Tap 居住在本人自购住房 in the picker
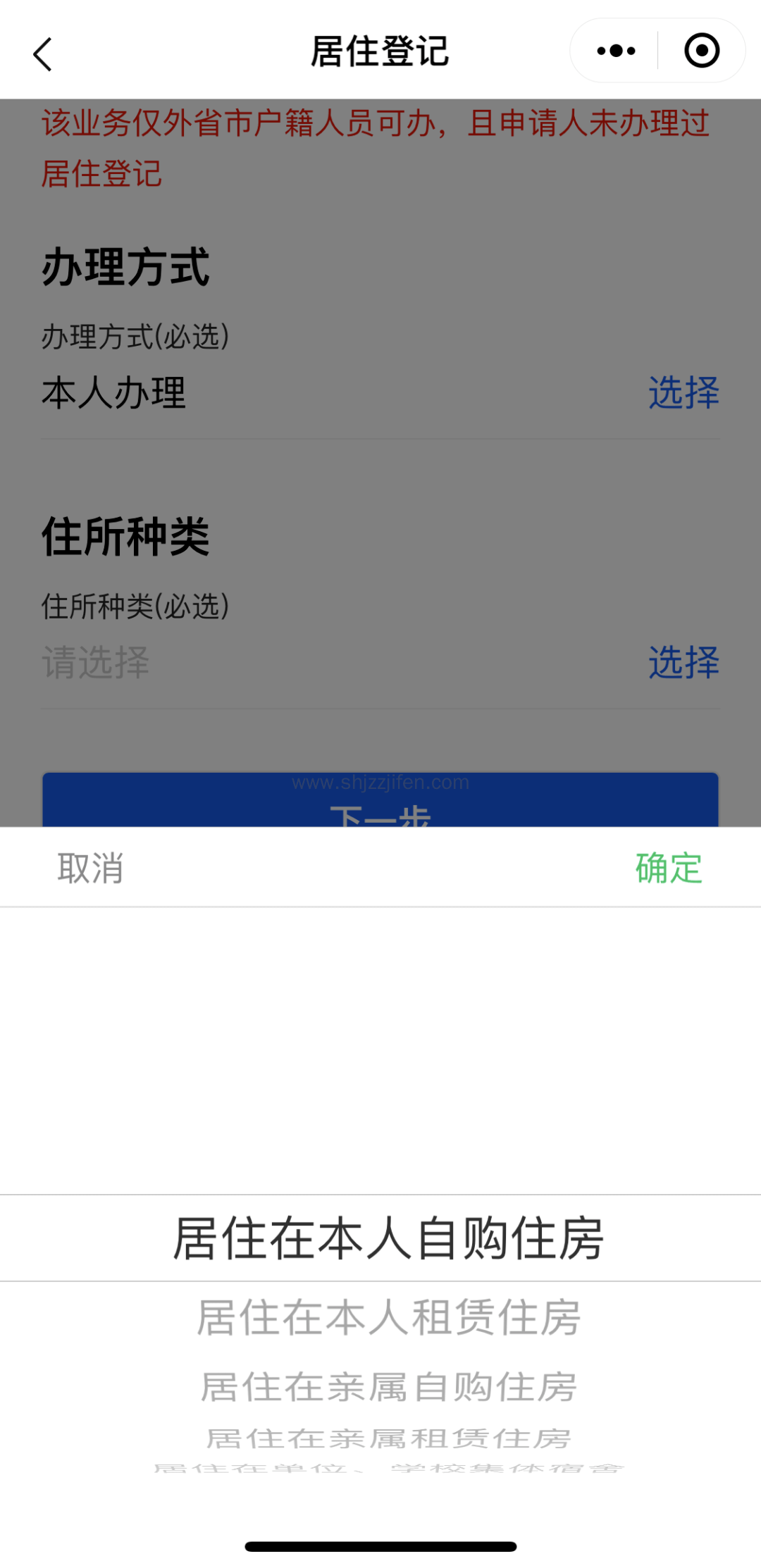This screenshot has width=761, height=1568. pos(388,1238)
